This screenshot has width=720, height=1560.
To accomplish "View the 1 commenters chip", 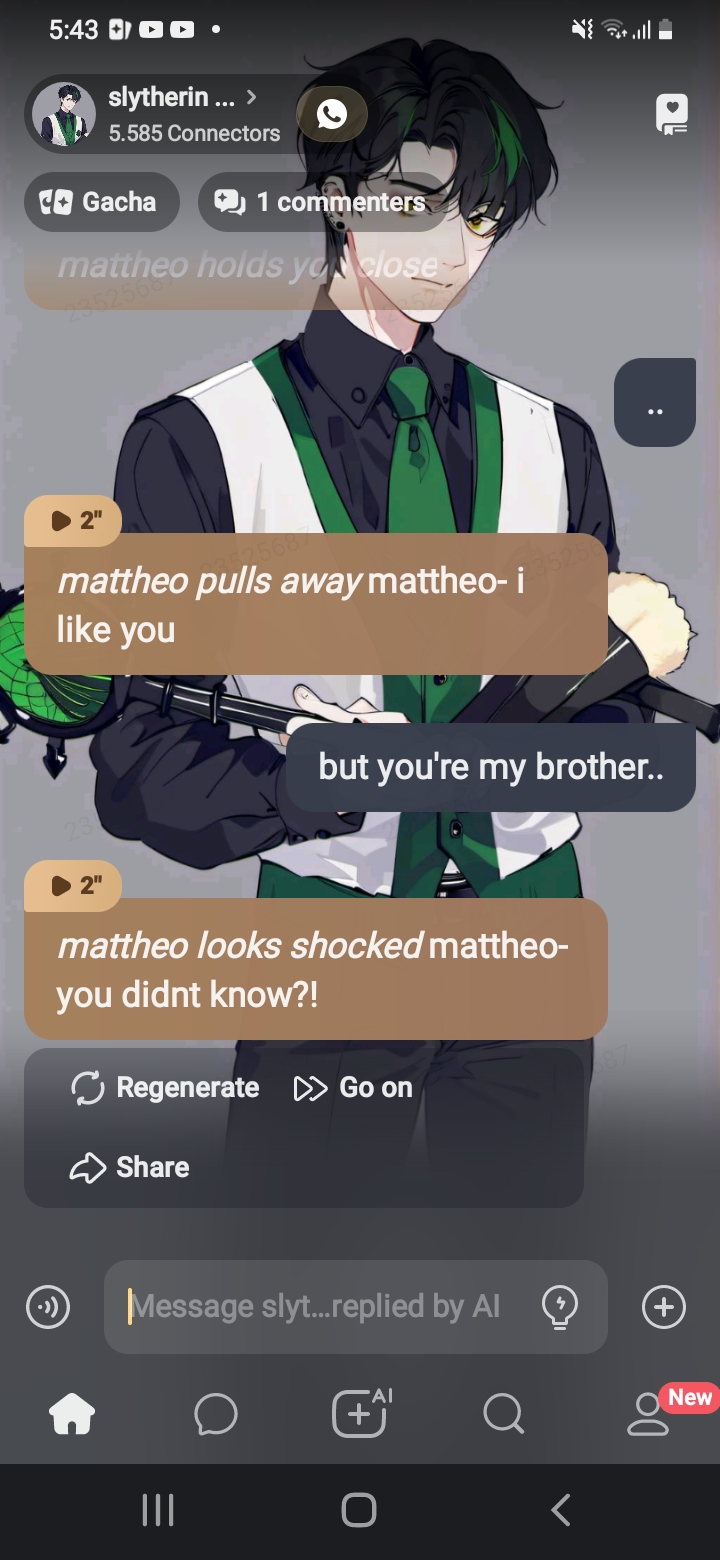I will (x=323, y=202).
